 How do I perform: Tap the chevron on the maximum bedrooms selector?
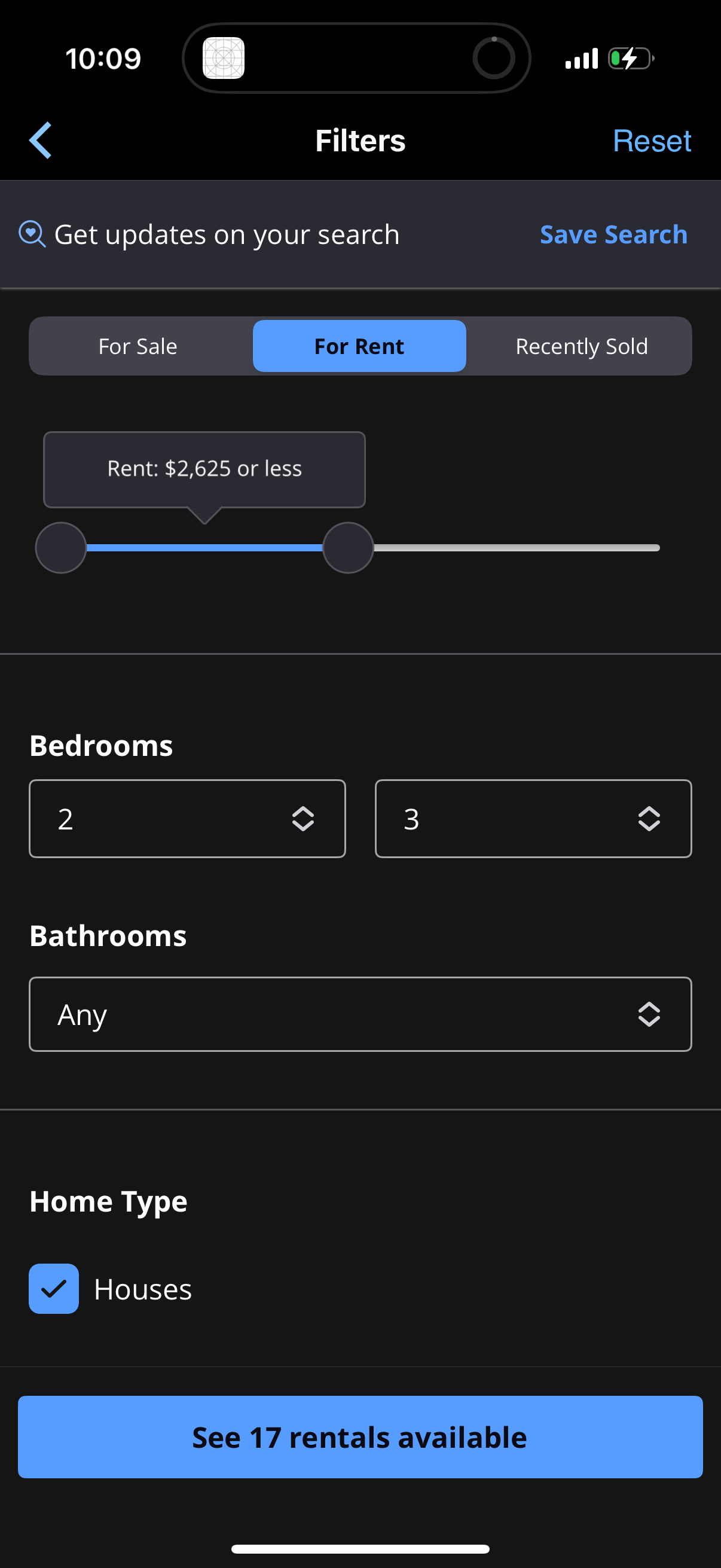(x=649, y=819)
